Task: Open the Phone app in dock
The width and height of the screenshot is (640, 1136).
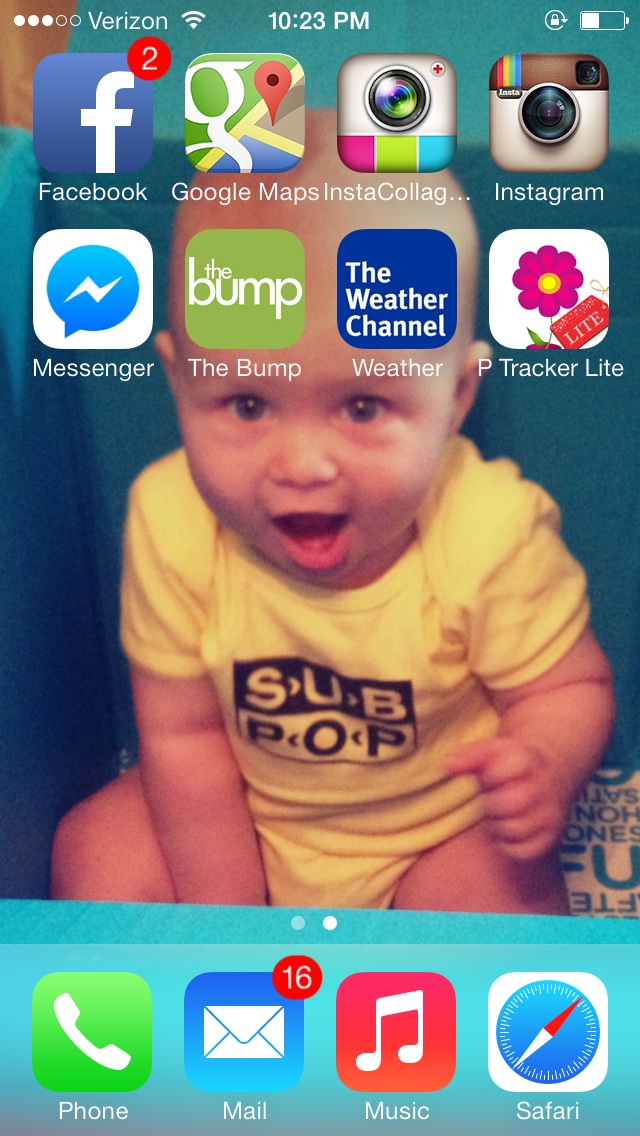Action: click(93, 1032)
